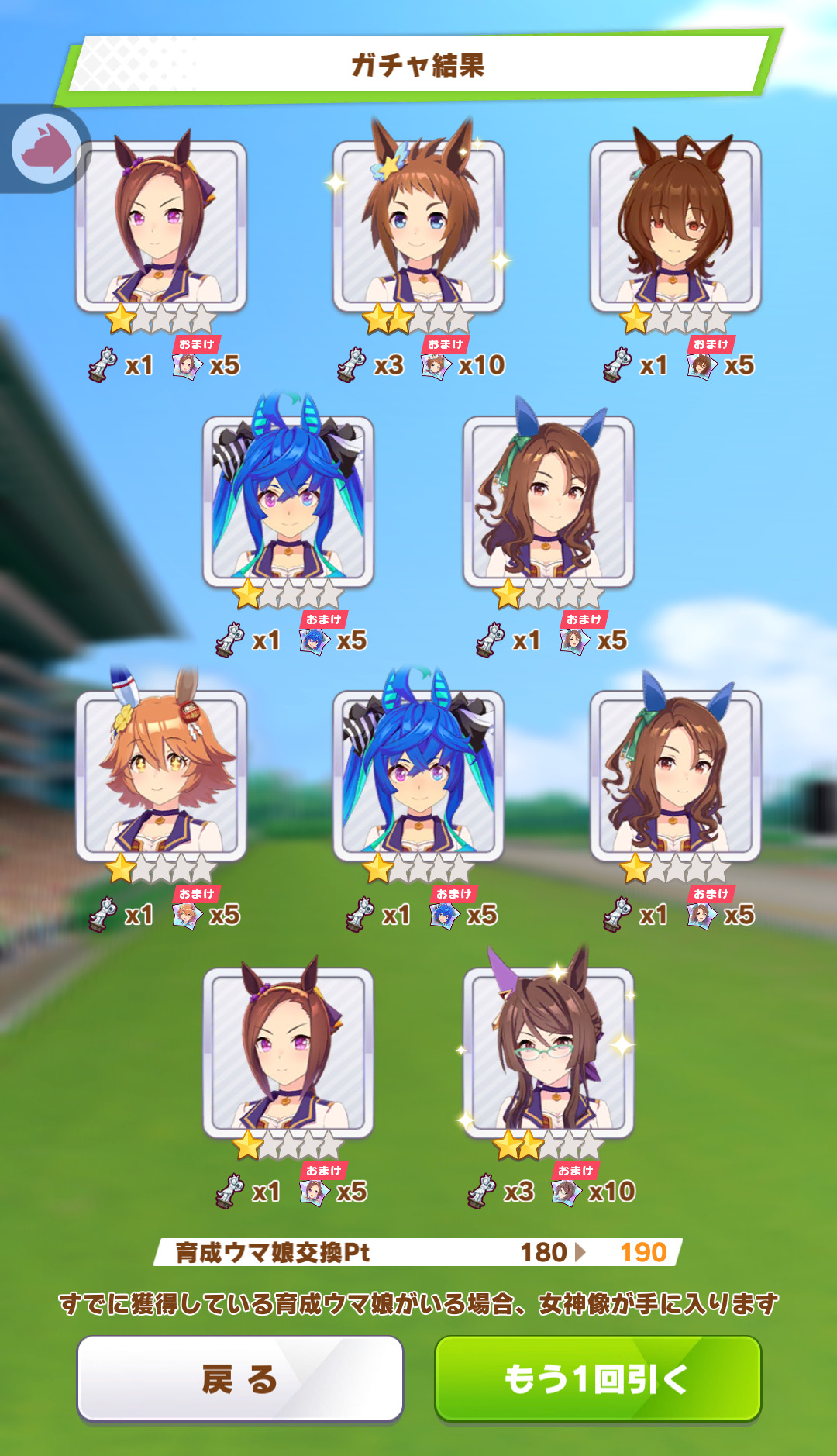837x1456 pixels.
Task: Tap the 戻る back button
Action: coord(239,1378)
